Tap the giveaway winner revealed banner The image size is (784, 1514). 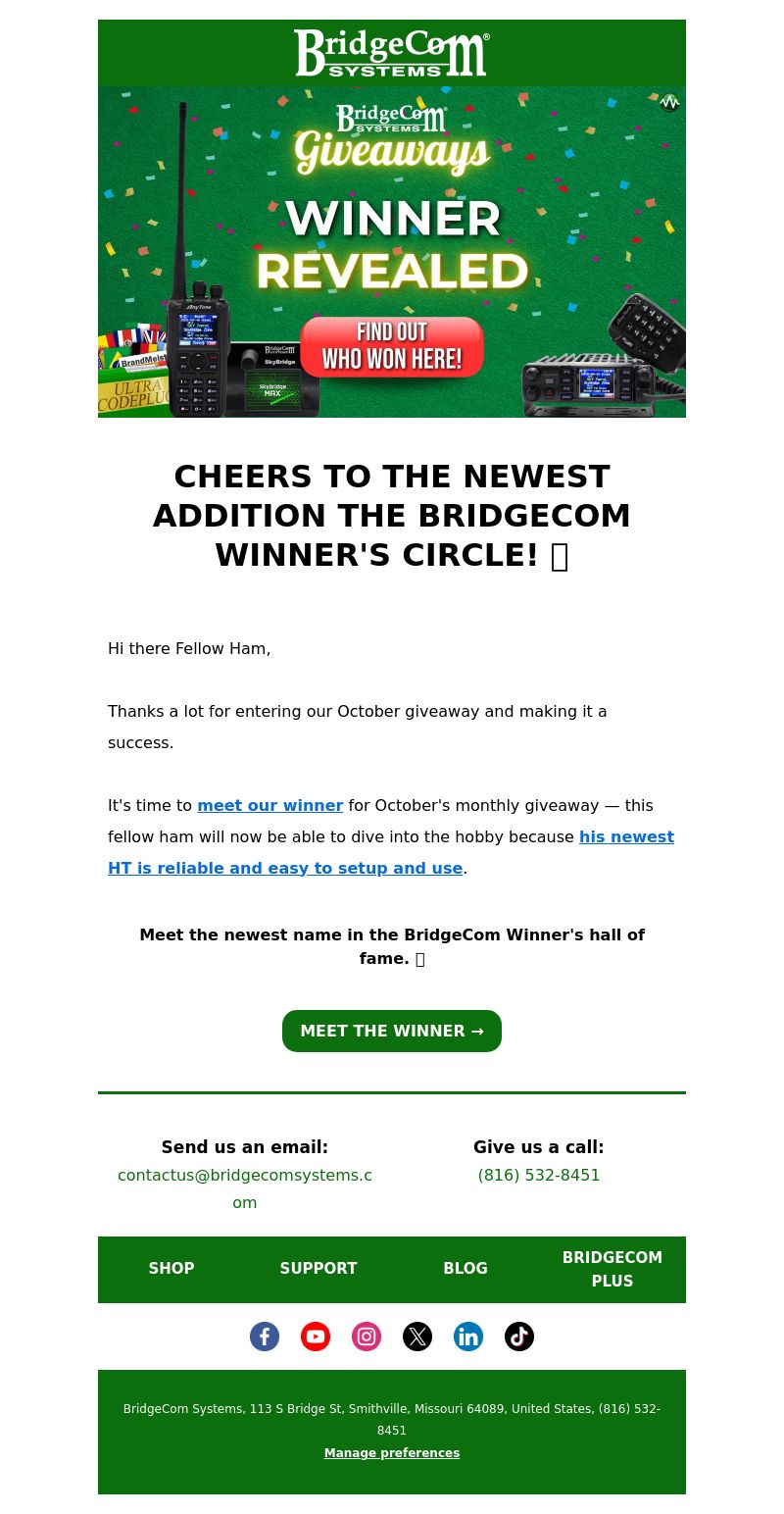tap(392, 252)
